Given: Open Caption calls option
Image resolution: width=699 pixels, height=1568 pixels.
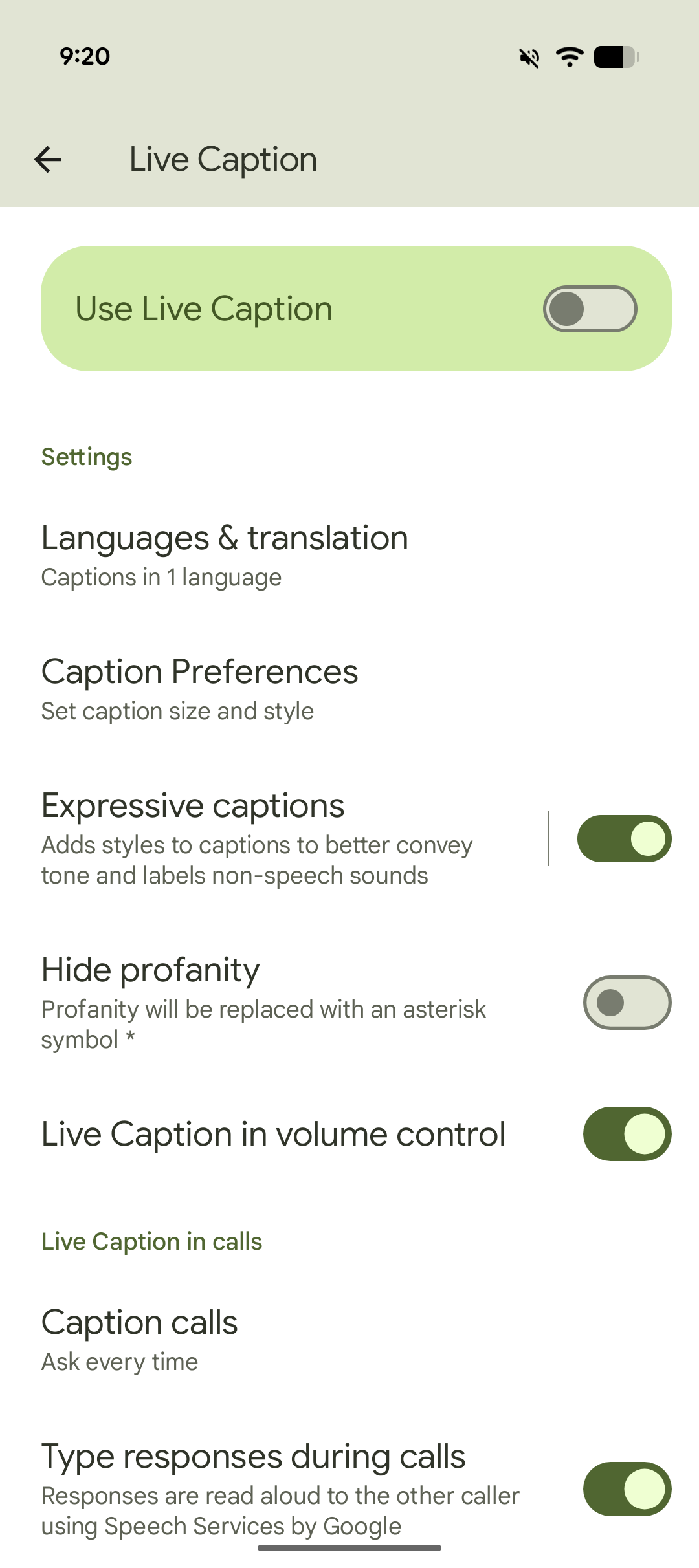Looking at the screenshot, I should click(x=349, y=1340).
